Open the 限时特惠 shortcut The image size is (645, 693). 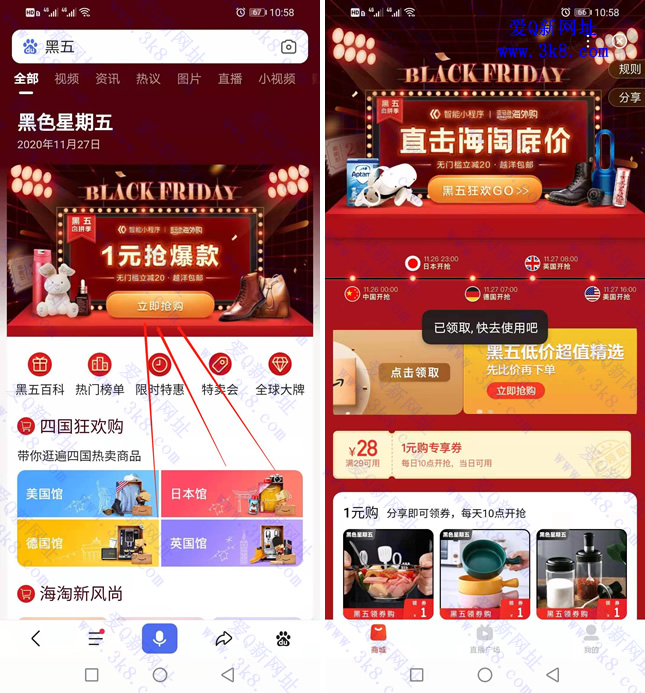pyautogui.click(x=160, y=374)
